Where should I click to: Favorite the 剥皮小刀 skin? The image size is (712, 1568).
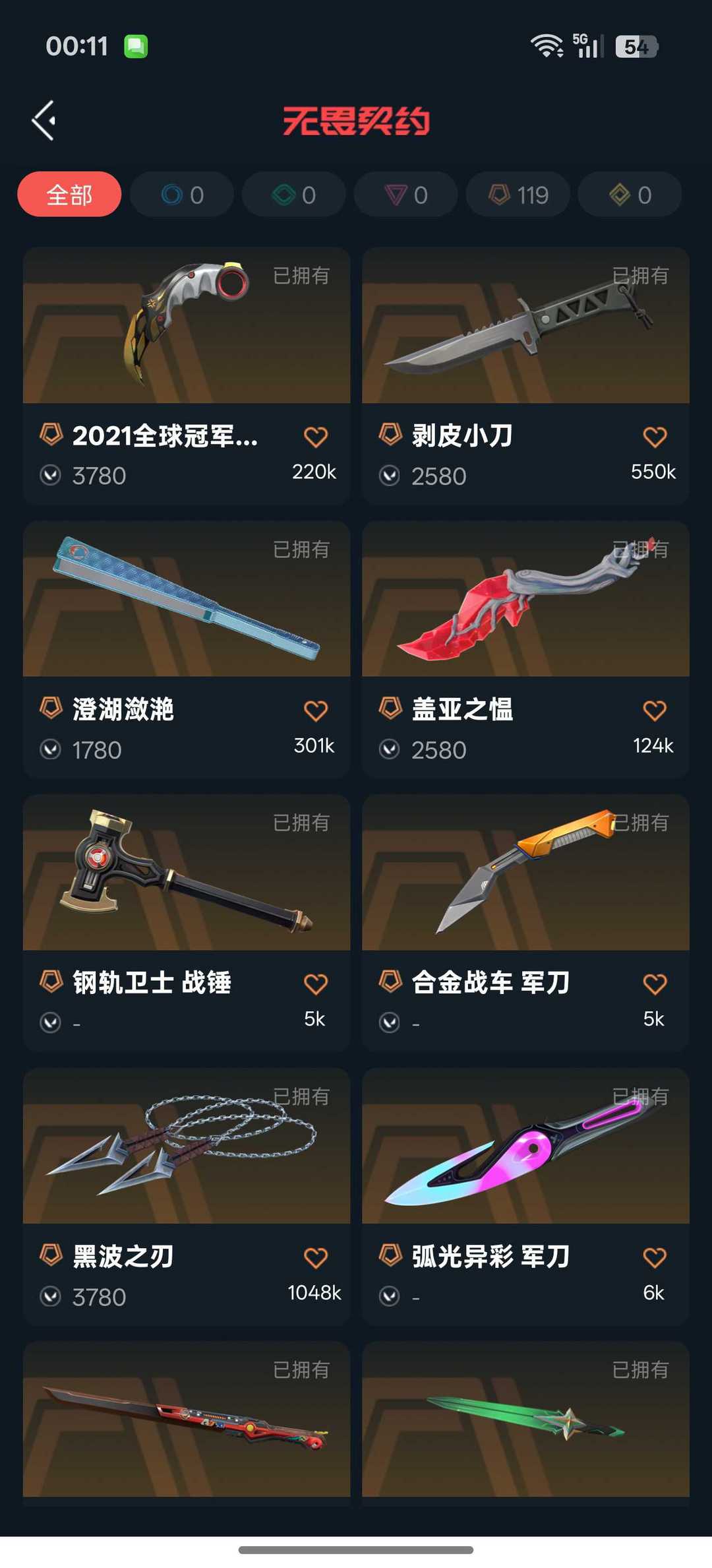click(655, 437)
